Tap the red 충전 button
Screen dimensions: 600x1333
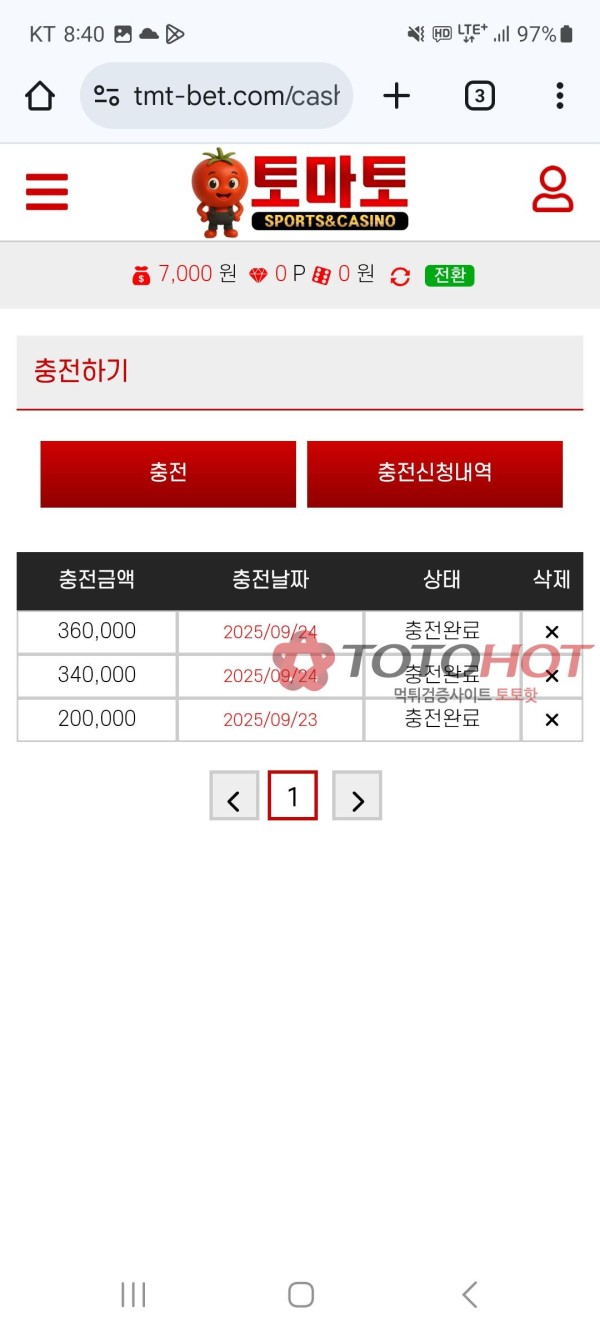(168, 473)
